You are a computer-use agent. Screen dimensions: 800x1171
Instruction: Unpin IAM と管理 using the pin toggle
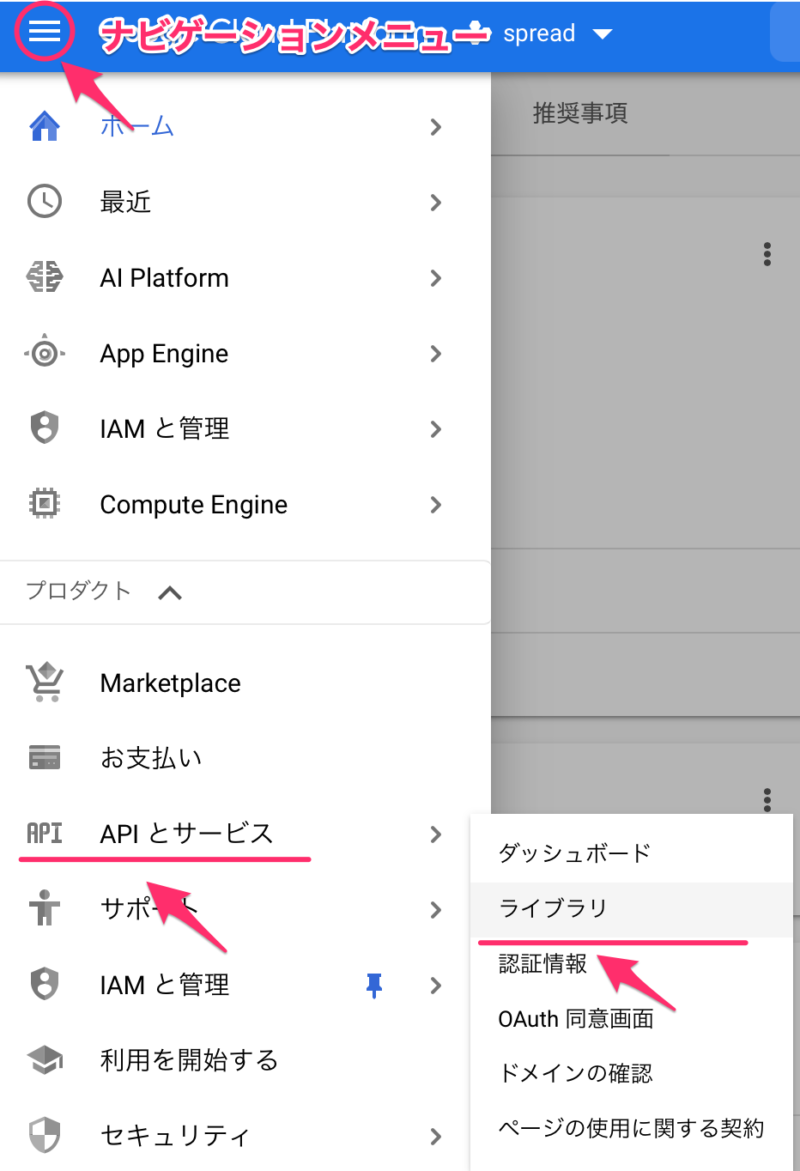(x=374, y=985)
